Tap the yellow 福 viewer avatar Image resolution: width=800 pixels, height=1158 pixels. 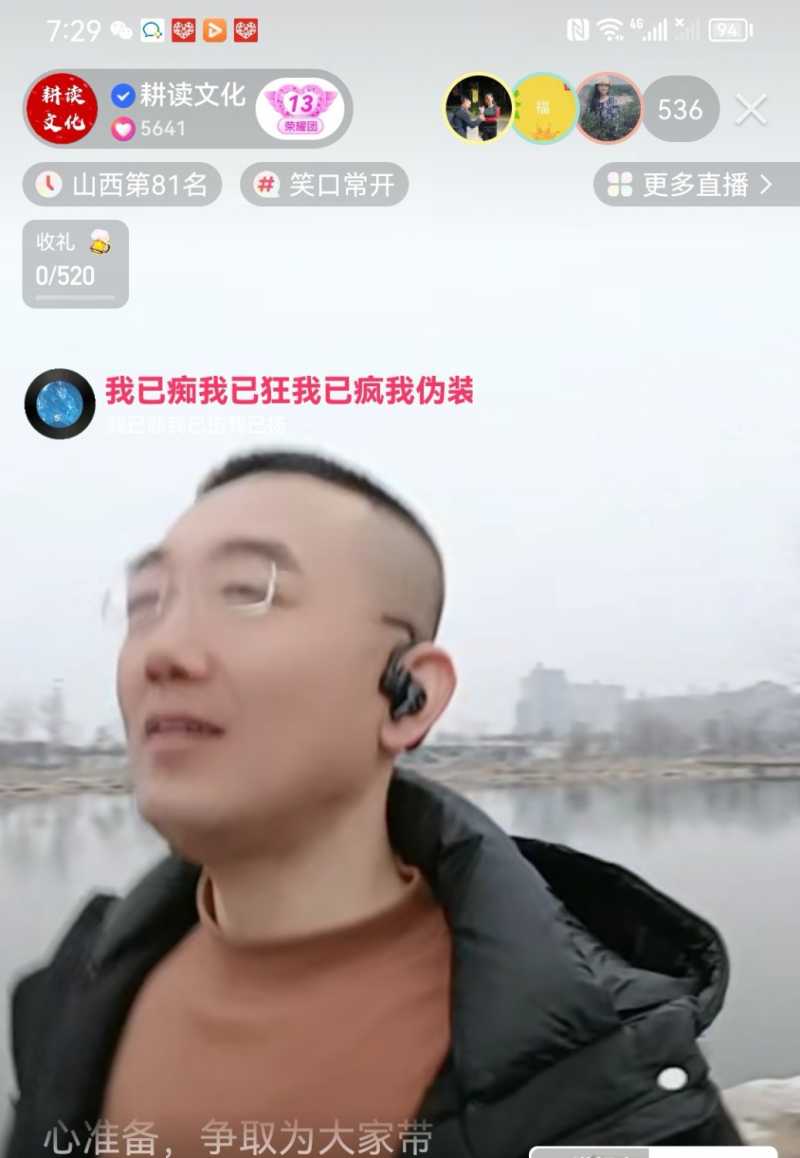coord(545,108)
